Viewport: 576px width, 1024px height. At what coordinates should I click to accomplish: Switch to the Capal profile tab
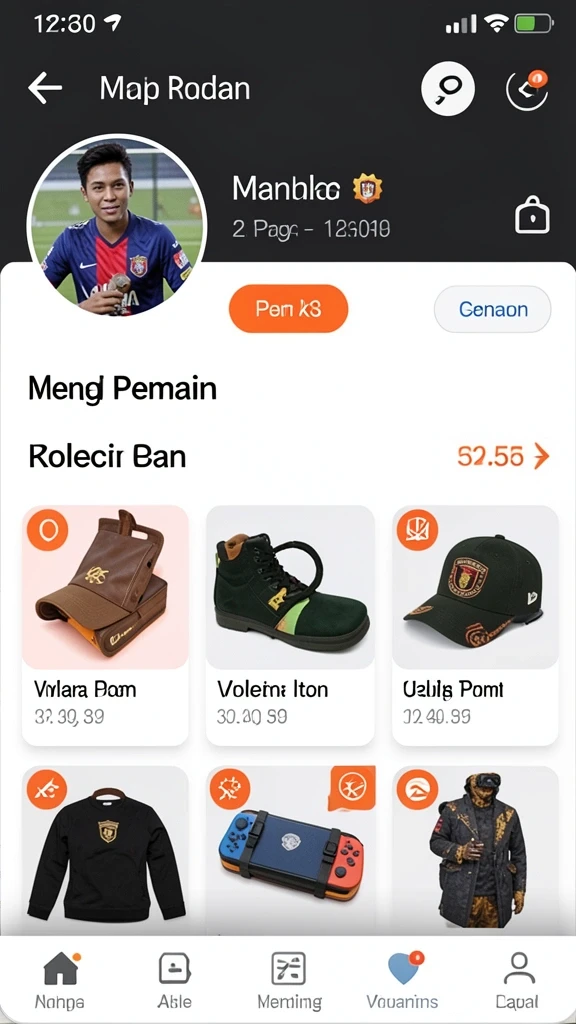(x=518, y=981)
